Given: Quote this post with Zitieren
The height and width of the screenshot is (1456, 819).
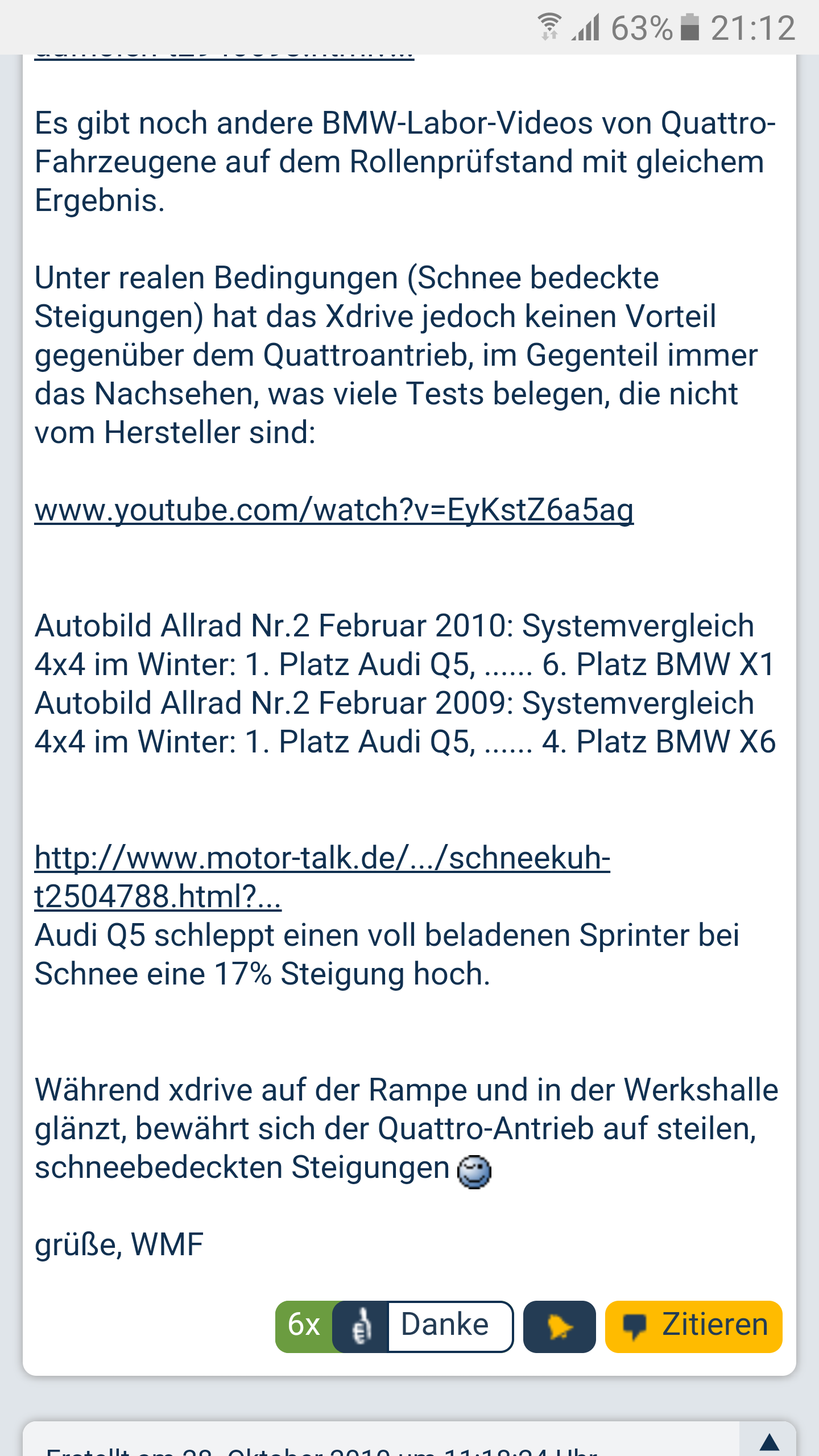Looking at the screenshot, I should coord(693,1326).
